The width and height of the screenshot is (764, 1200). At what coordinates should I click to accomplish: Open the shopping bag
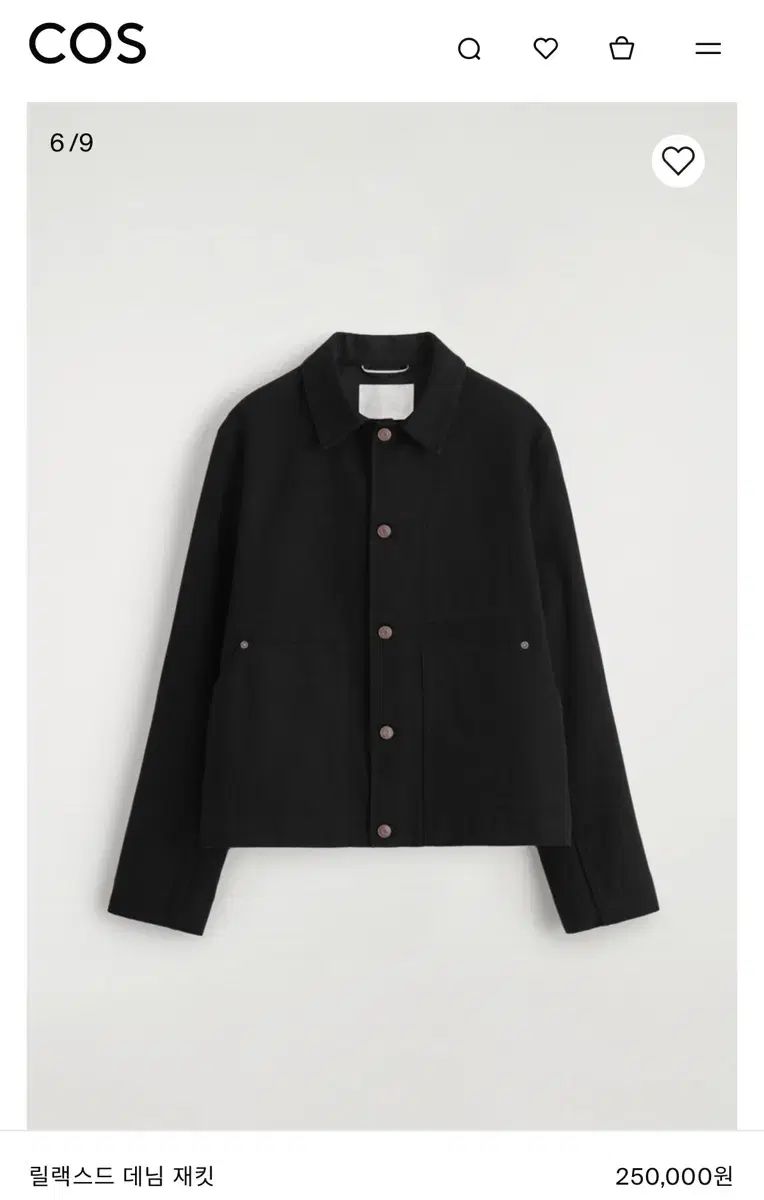622,48
